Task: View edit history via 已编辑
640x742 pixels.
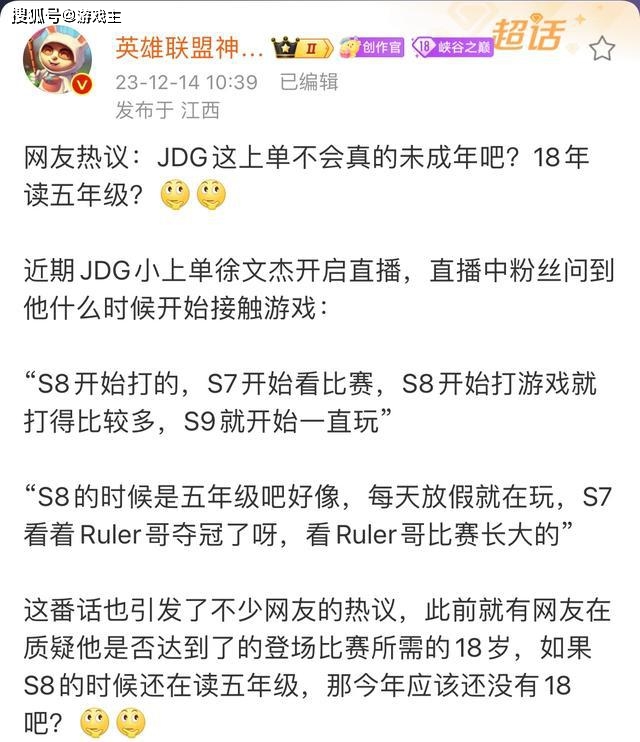Action: click(308, 82)
